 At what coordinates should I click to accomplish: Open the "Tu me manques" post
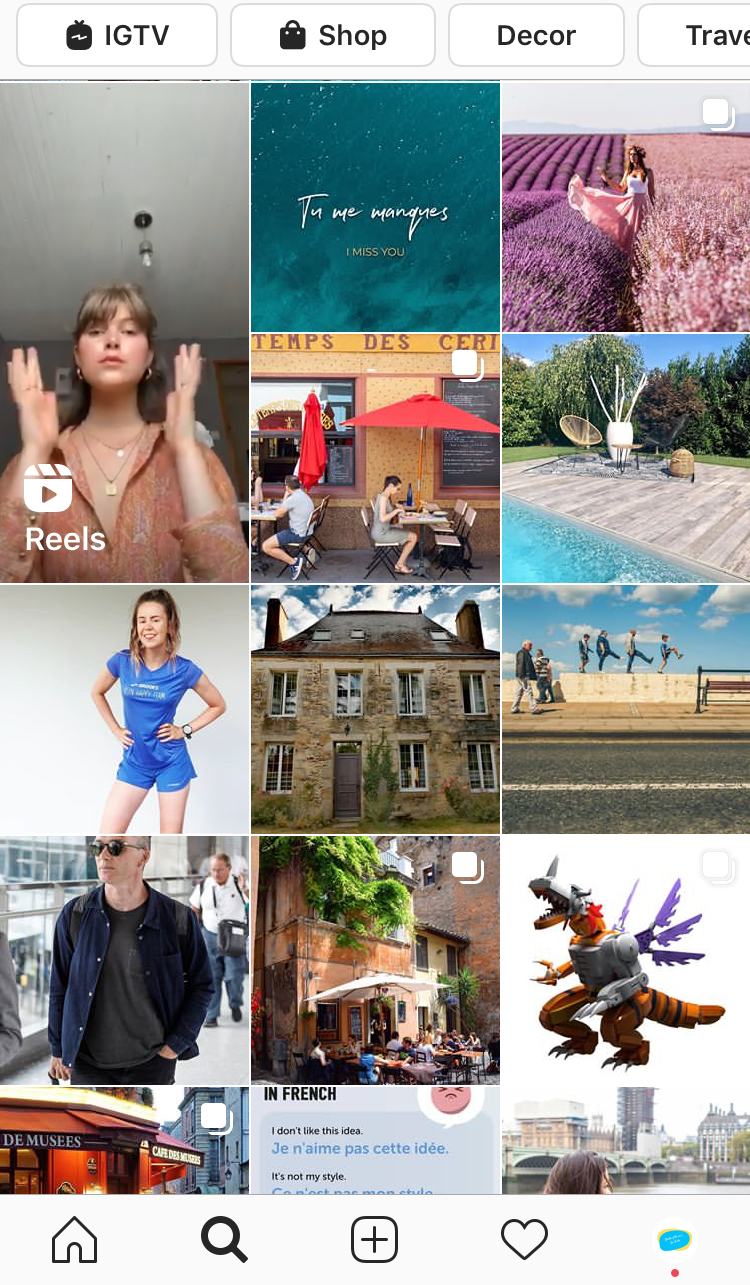pos(375,207)
